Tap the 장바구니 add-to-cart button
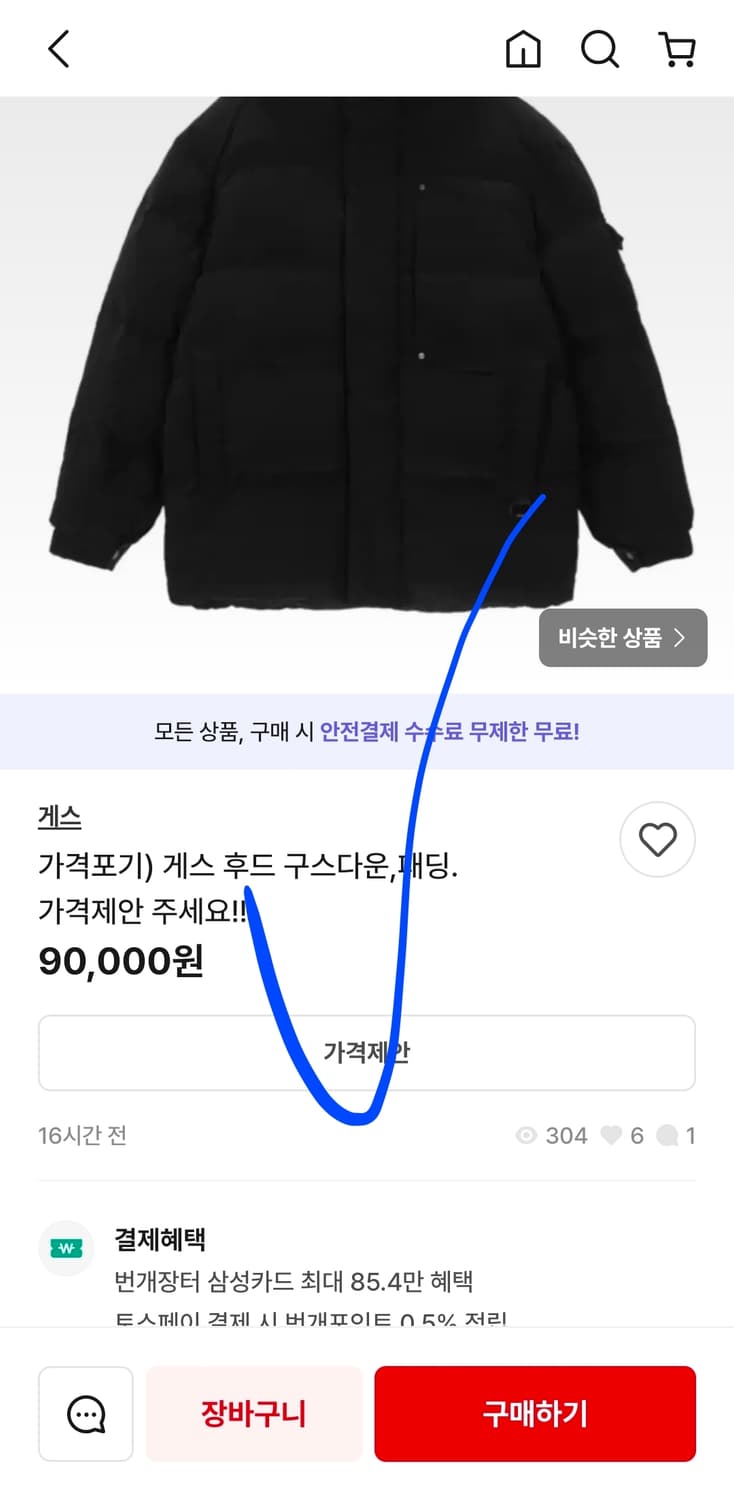This screenshot has height=1500, width=734. click(x=254, y=1413)
